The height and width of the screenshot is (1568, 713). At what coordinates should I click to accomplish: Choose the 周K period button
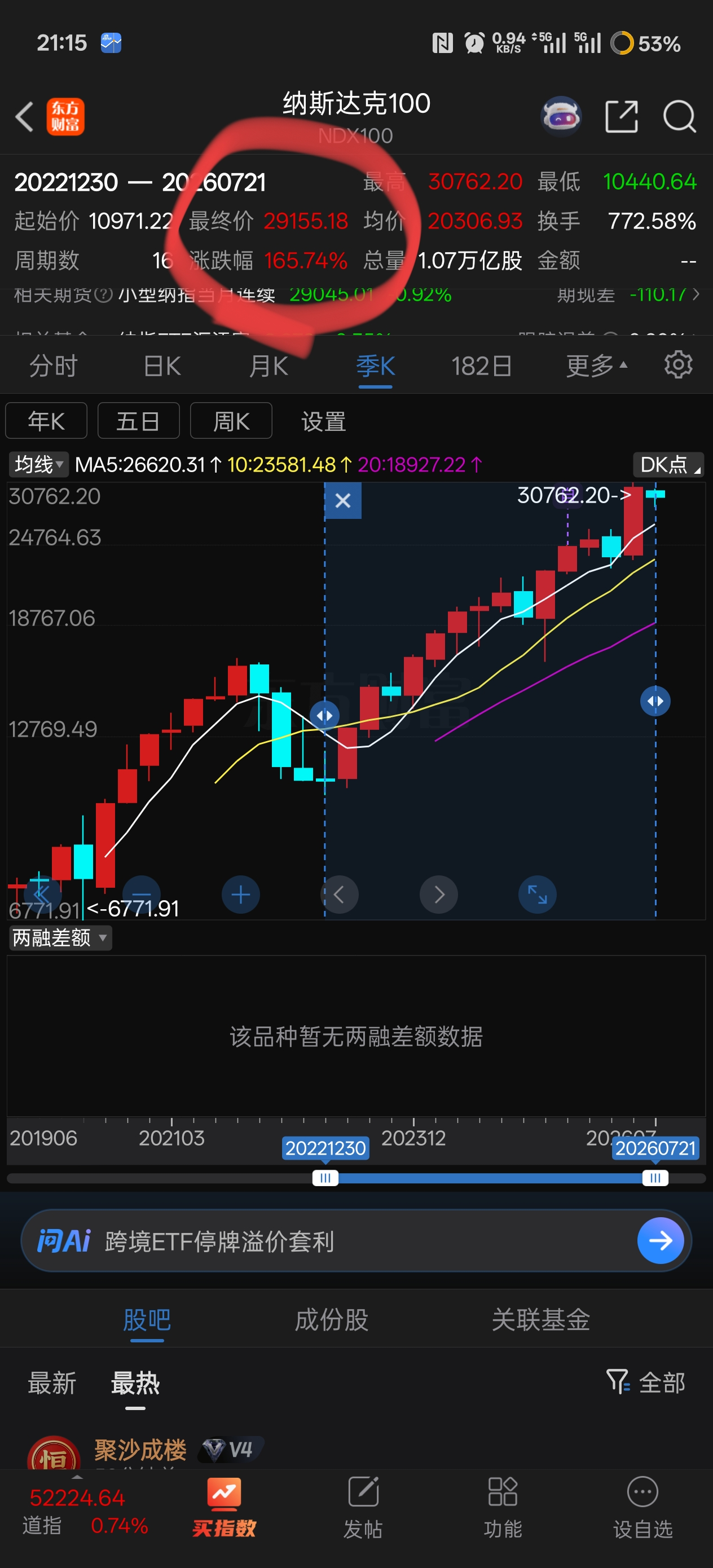pyautogui.click(x=231, y=421)
